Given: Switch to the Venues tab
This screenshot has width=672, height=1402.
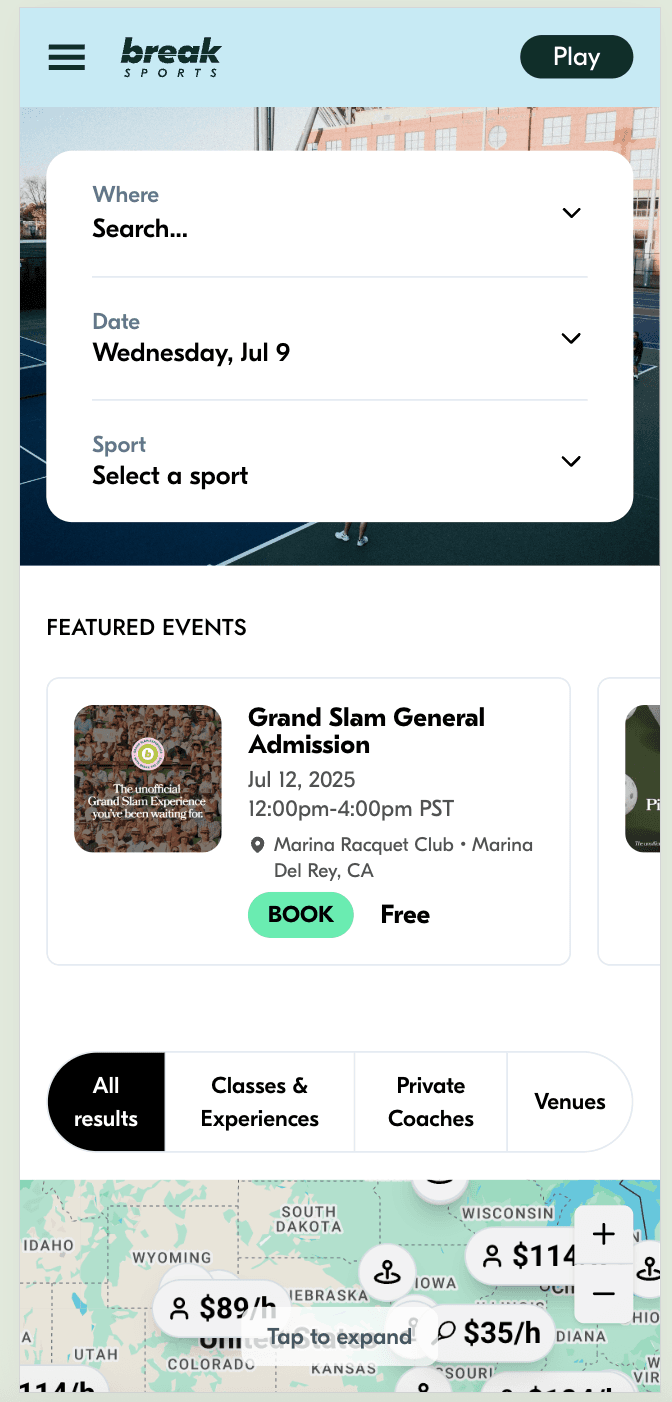Looking at the screenshot, I should [x=570, y=1102].
